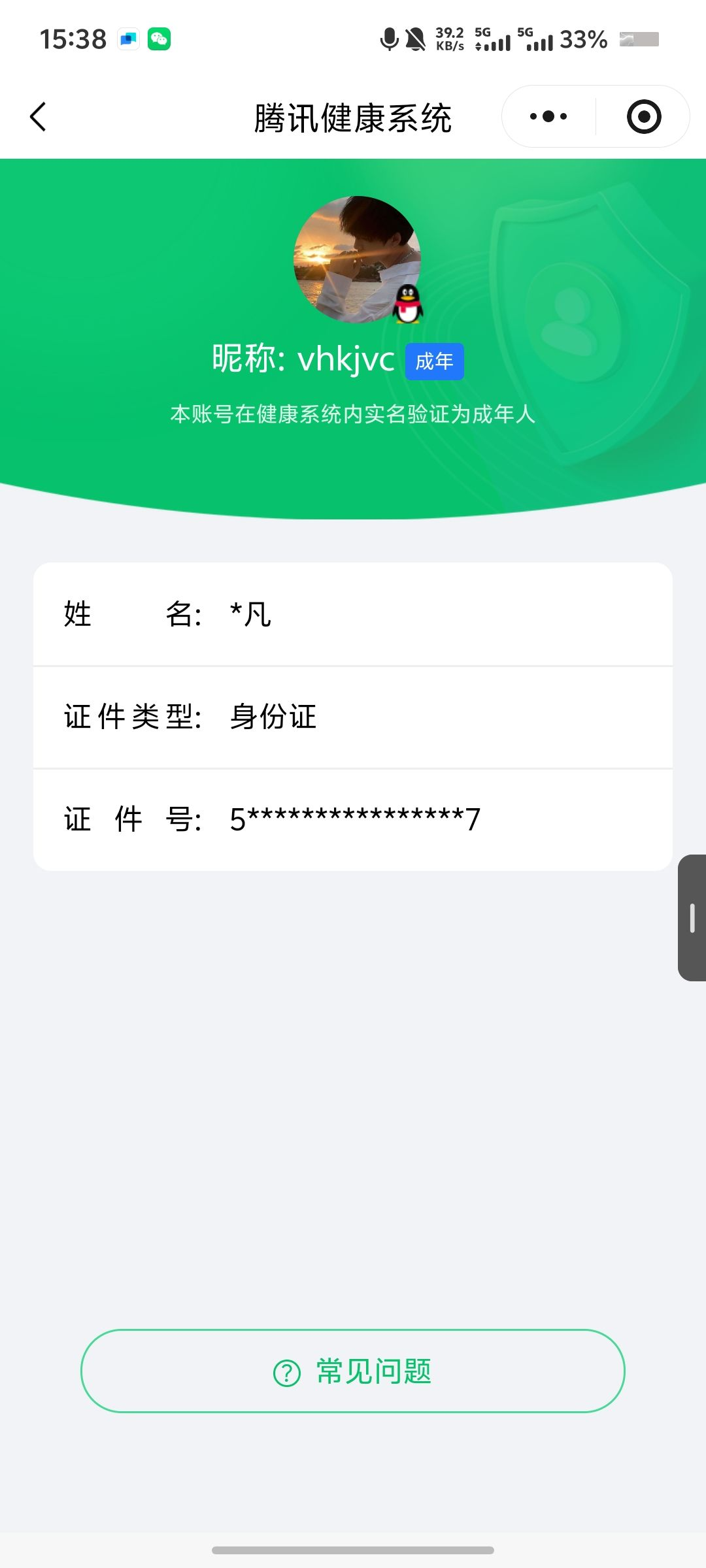The height and width of the screenshot is (1568, 706).
Task: Tap the WeChat icon in the notification area
Action: pyautogui.click(x=160, y=39)
